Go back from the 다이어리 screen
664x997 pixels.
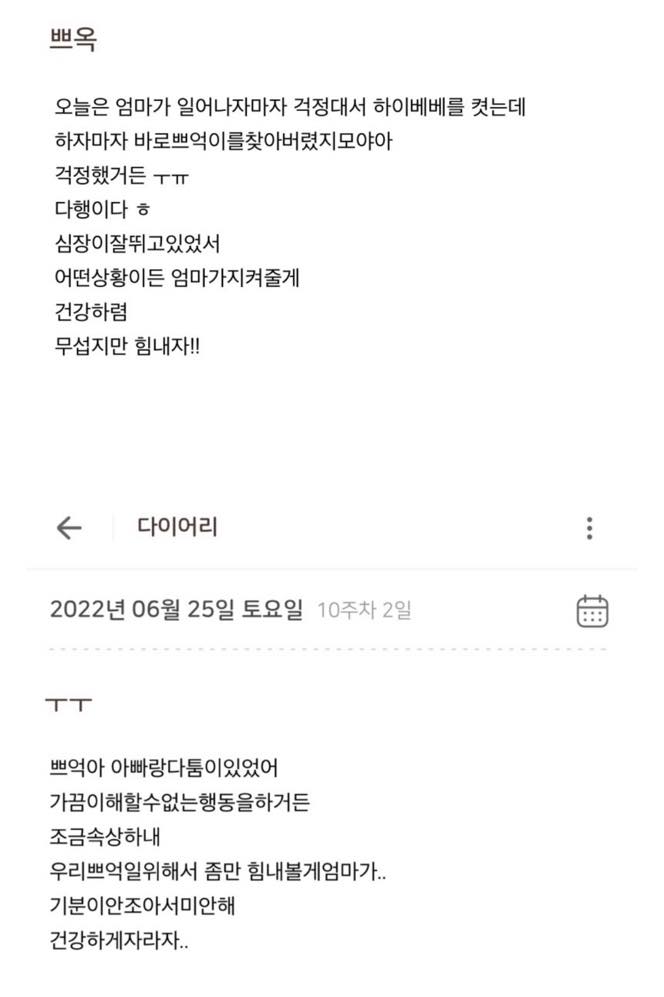click(x=69, y=528)
